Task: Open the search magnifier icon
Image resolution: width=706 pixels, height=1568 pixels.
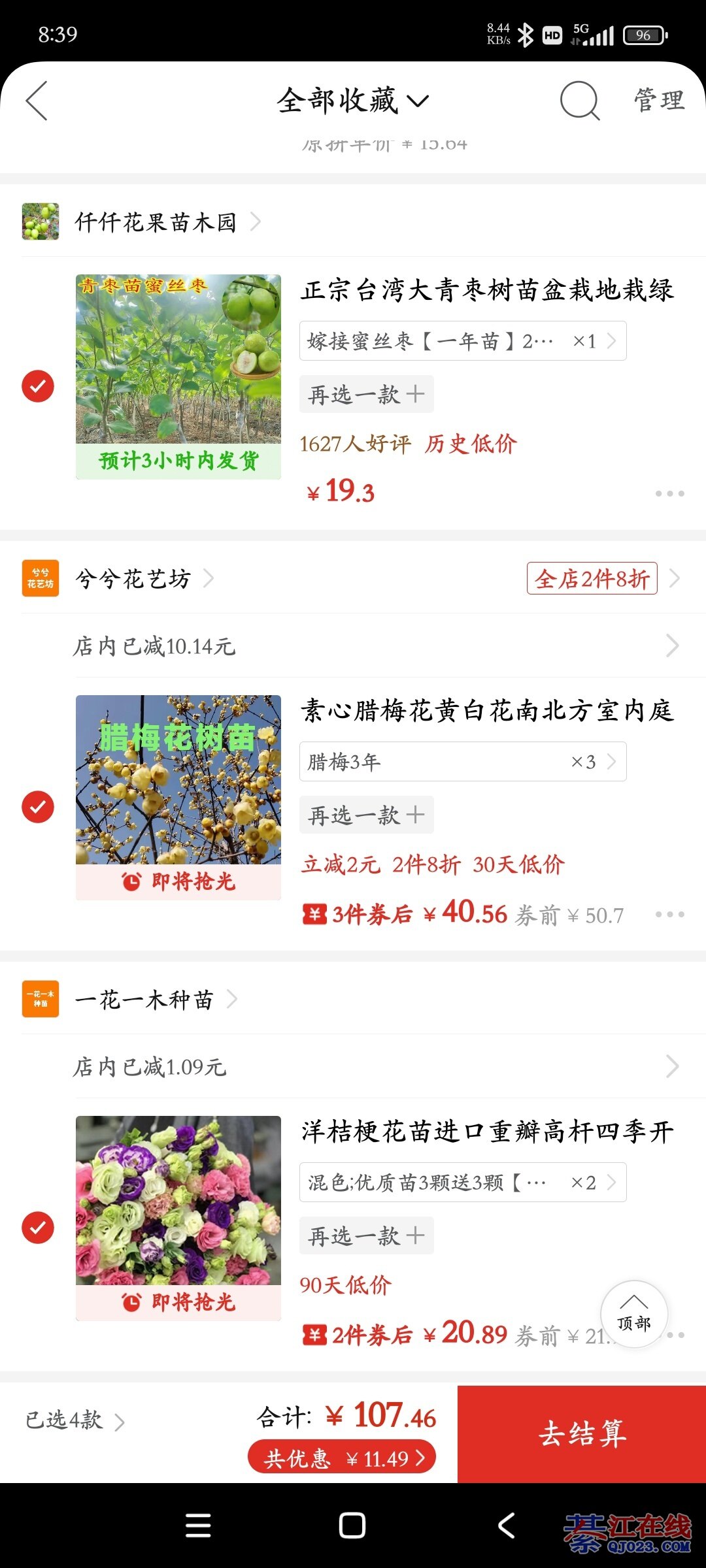Action: click(x=579, y=101)
